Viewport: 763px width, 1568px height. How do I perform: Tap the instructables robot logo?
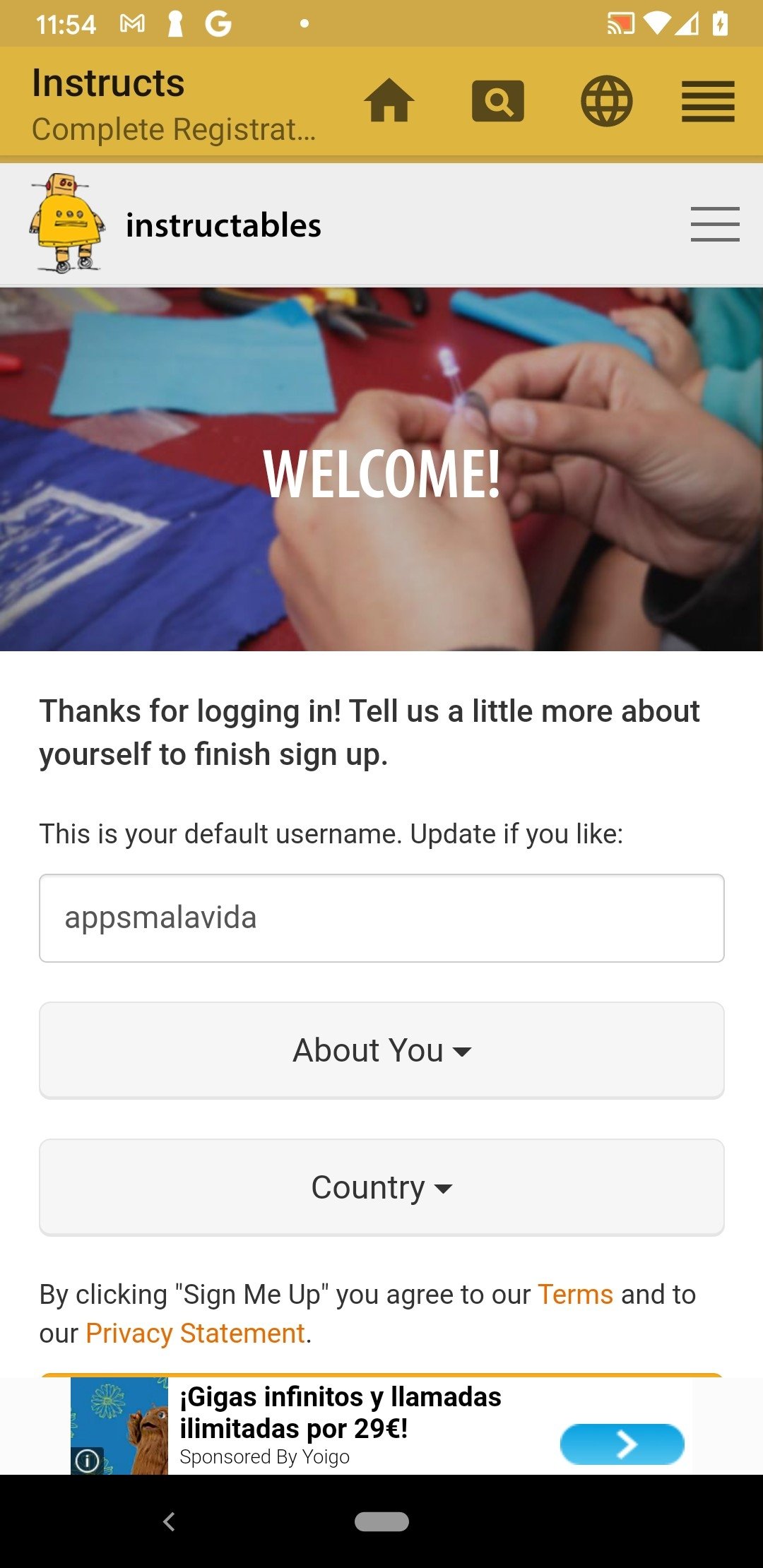click(x=67, y=224)
